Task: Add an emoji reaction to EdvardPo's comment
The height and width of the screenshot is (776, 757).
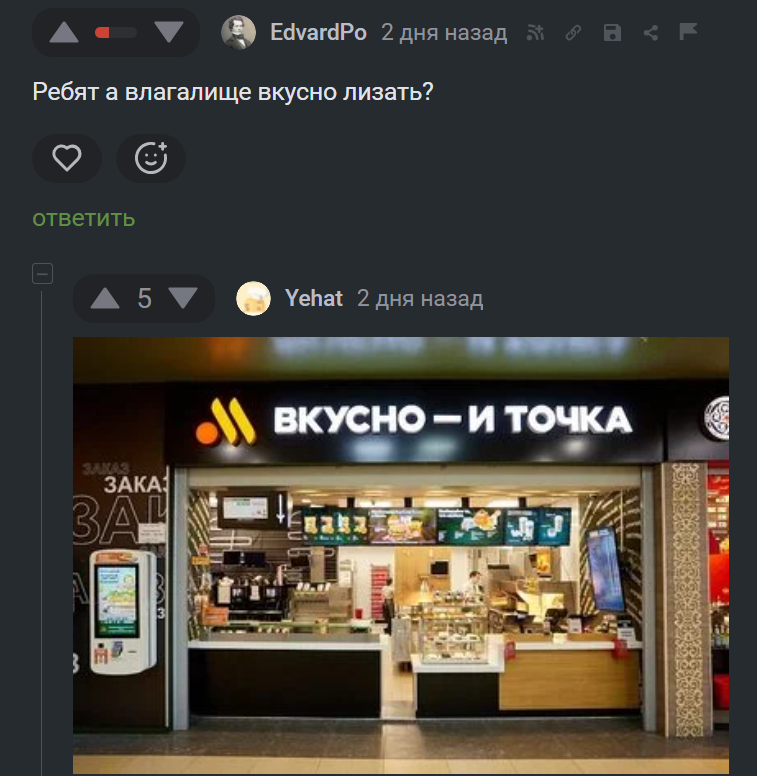Action: 151,158
